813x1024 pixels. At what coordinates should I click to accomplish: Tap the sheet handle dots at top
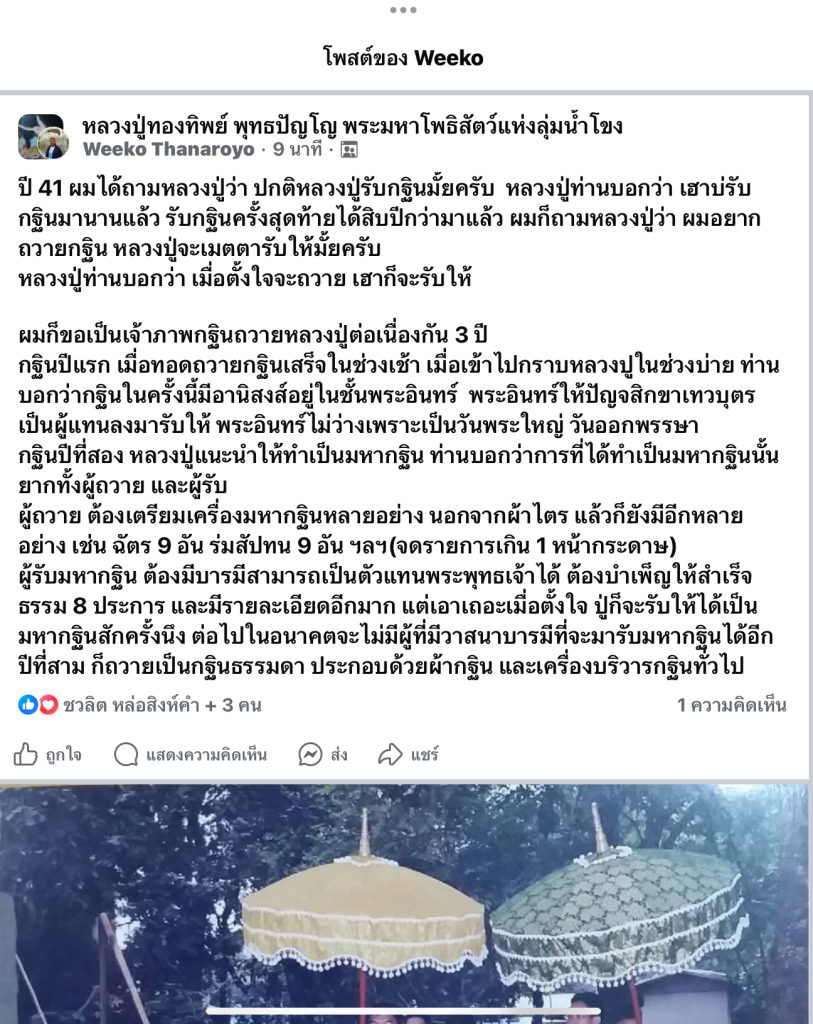pos(403,9)
